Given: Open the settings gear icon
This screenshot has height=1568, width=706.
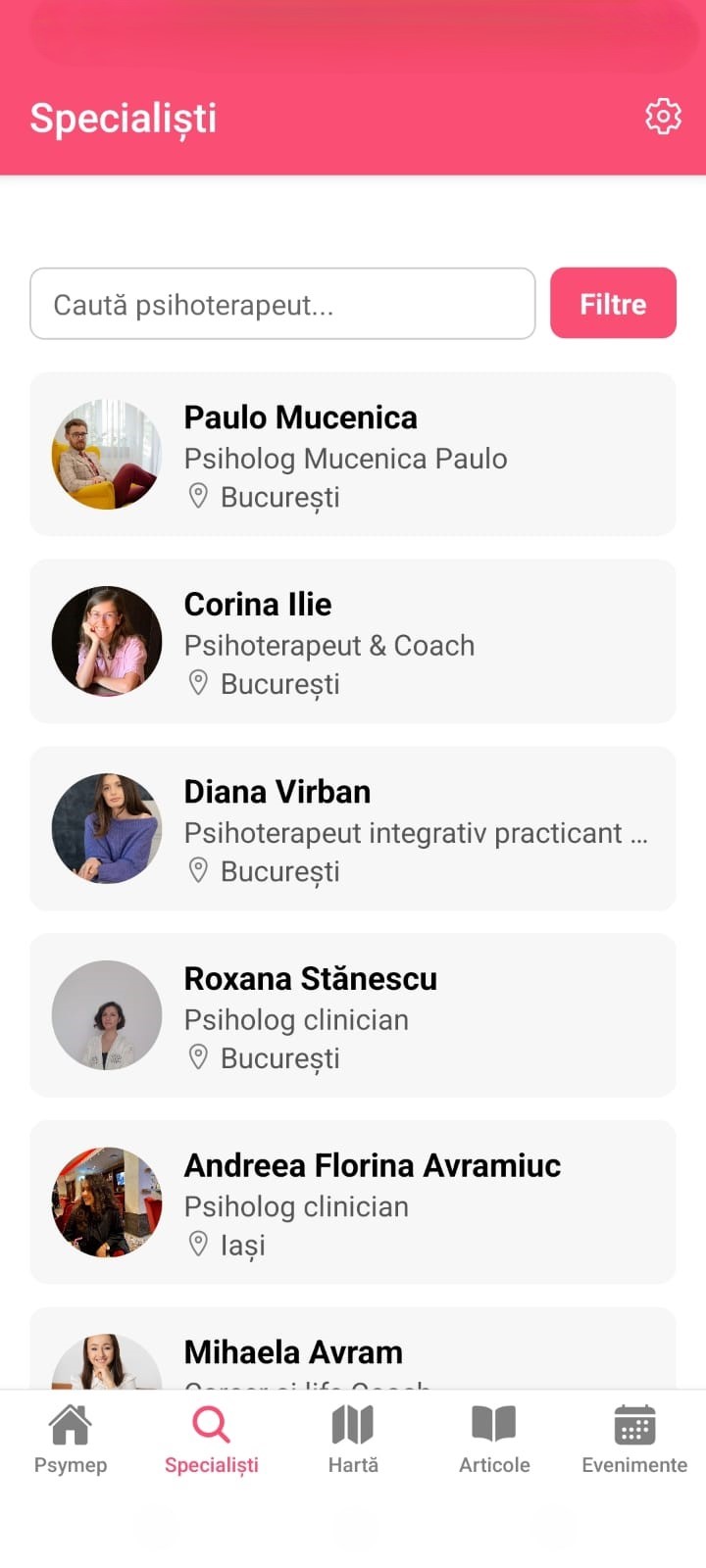Looking at the screenshot, I should pyautogui.click(x=663, y=117).
